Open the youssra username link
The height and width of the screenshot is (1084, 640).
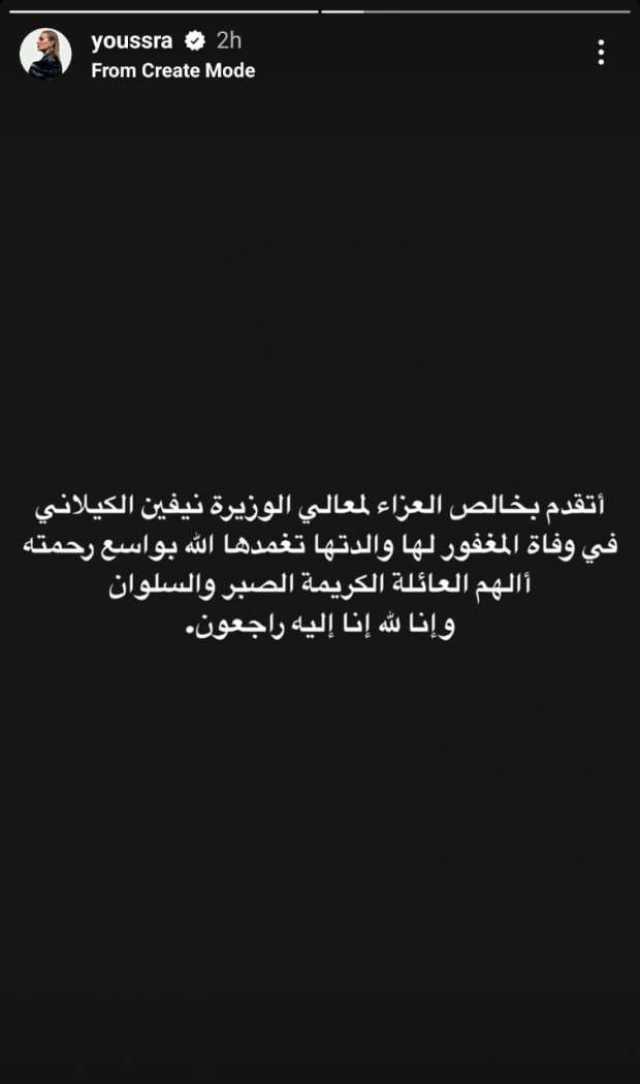[132, 41]
